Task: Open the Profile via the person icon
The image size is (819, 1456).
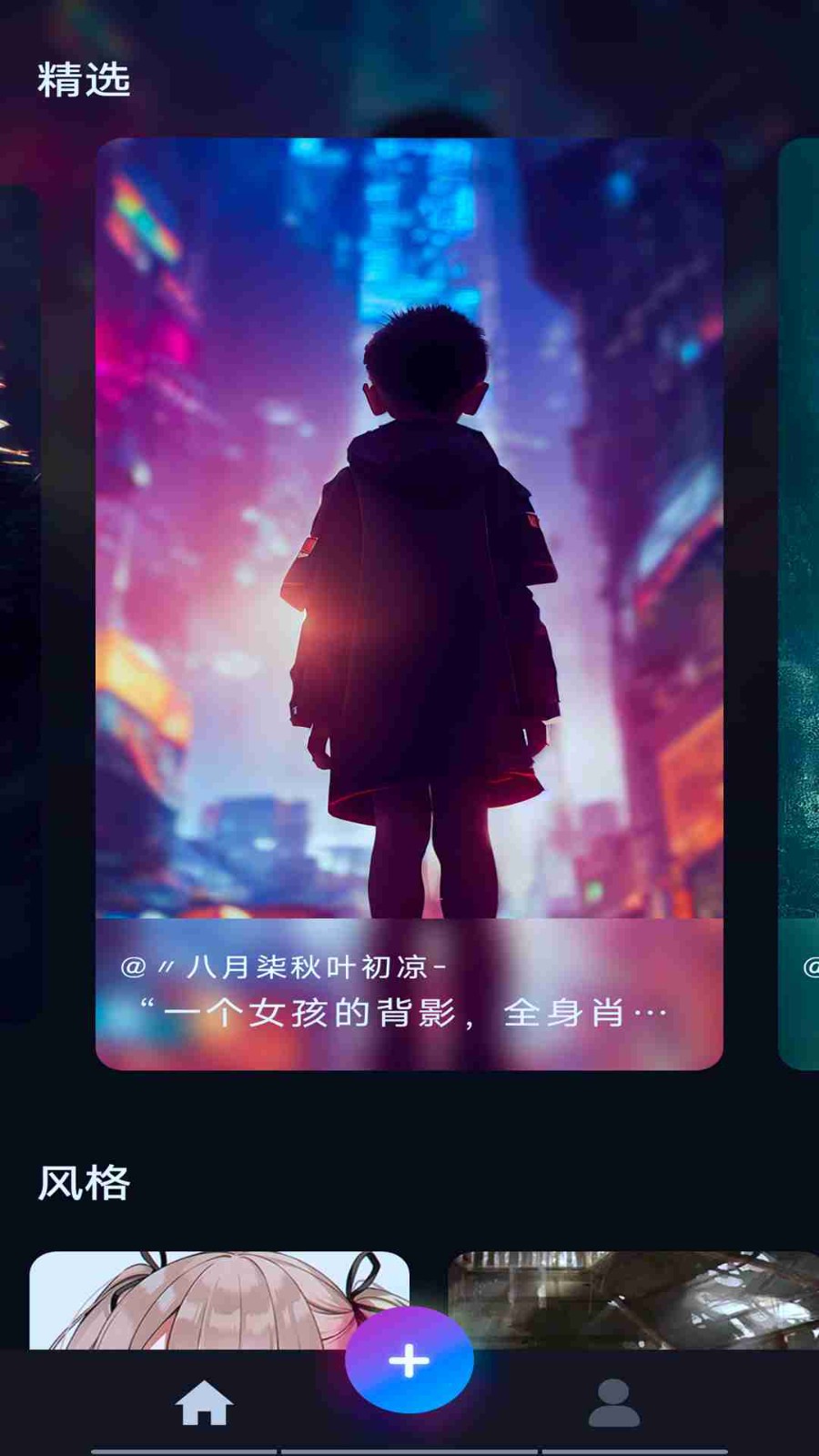Action: 614,1401
